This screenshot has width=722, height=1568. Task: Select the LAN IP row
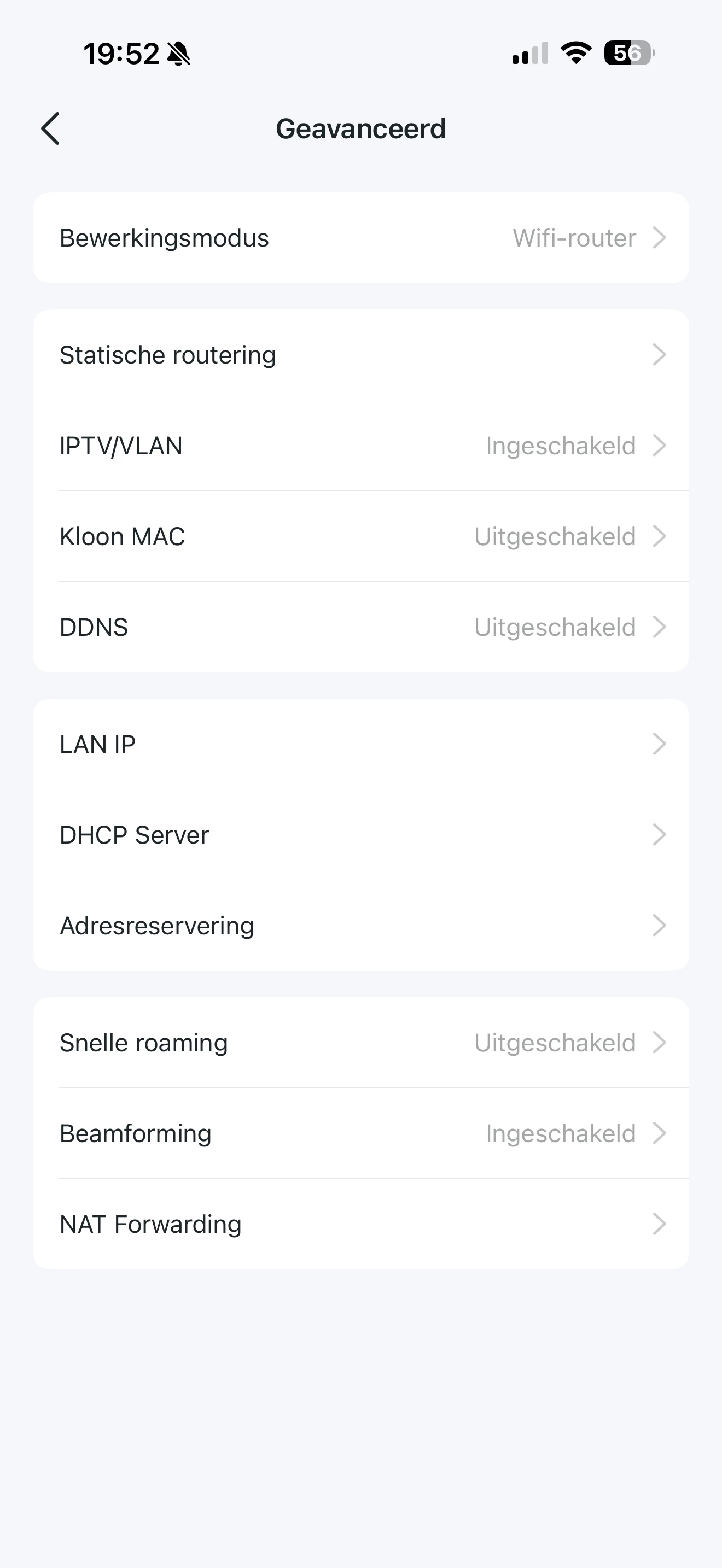(x=361, y=745)
